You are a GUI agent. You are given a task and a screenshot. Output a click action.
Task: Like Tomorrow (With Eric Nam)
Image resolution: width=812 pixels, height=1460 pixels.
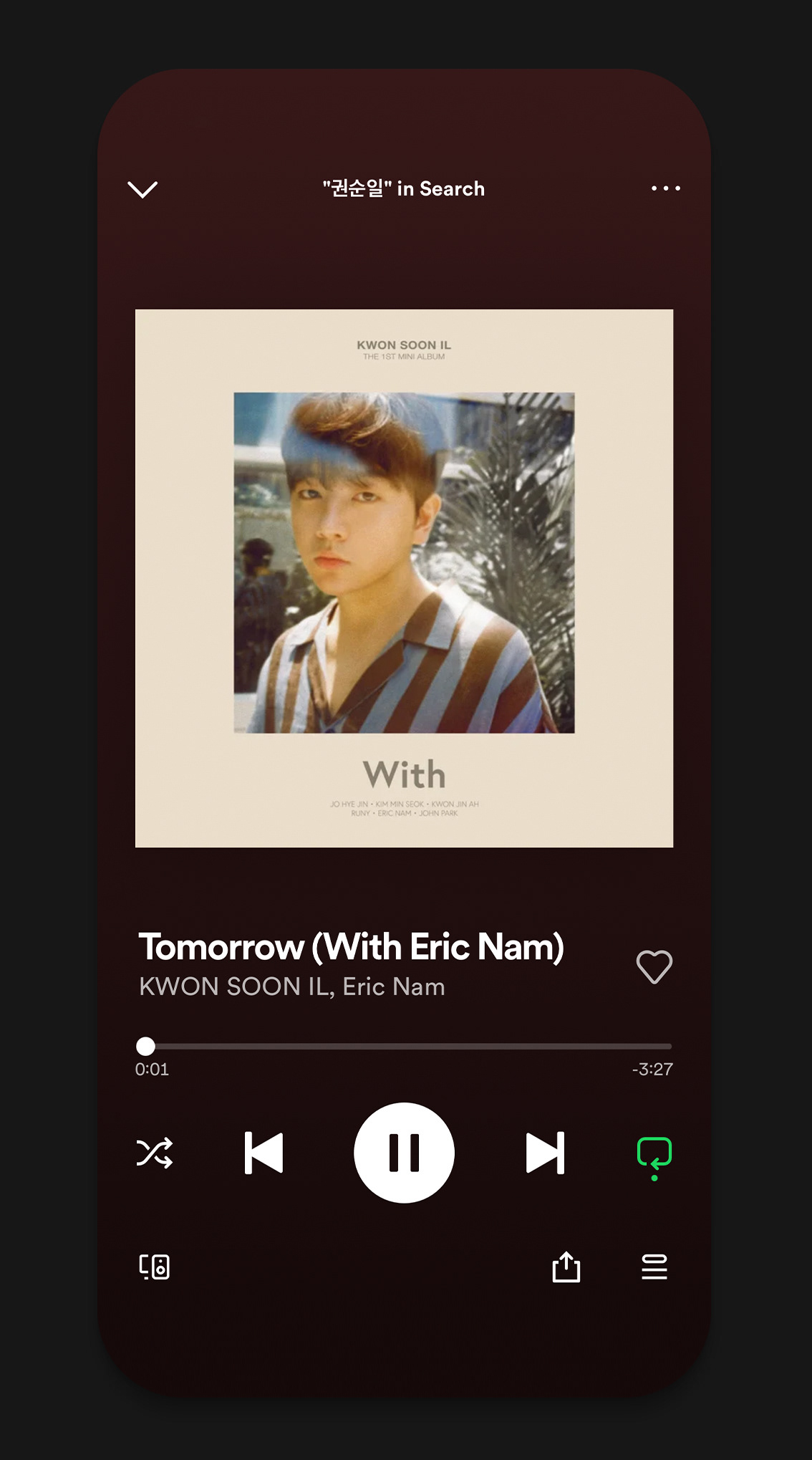[x=654, y=966]
